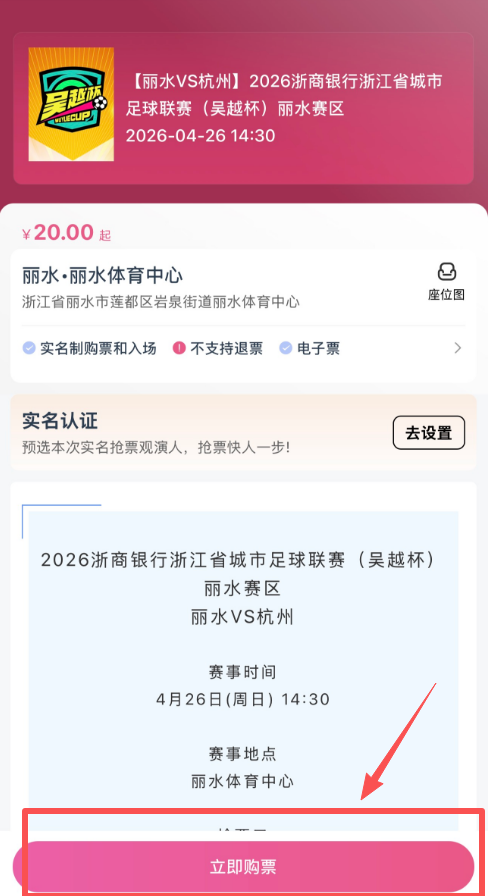Tap the 立即购票 buy-ticket button
This screenshot has width=488, height=896.
coord(243,866)
